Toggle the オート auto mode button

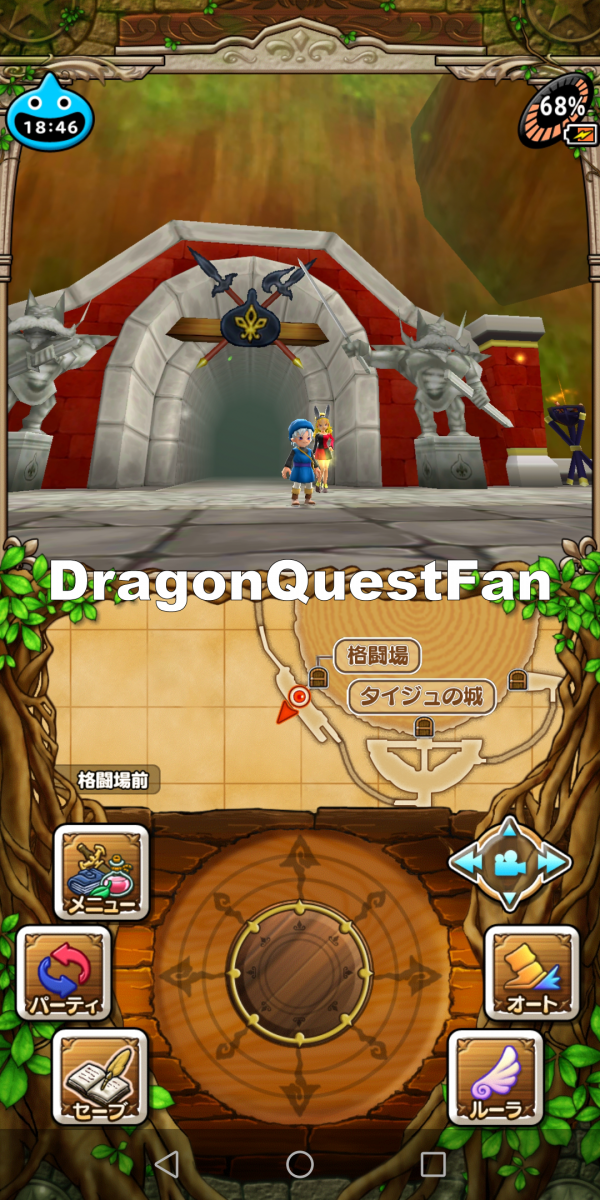pos(531,972)
